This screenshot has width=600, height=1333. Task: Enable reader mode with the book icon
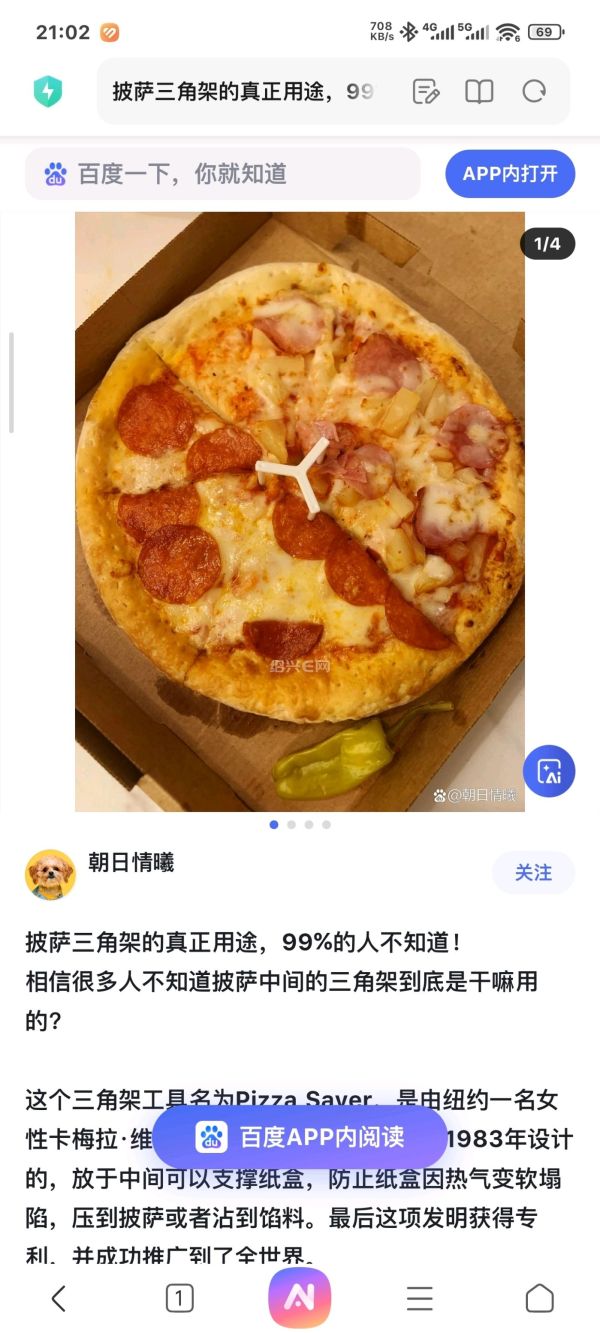[480, 92]
